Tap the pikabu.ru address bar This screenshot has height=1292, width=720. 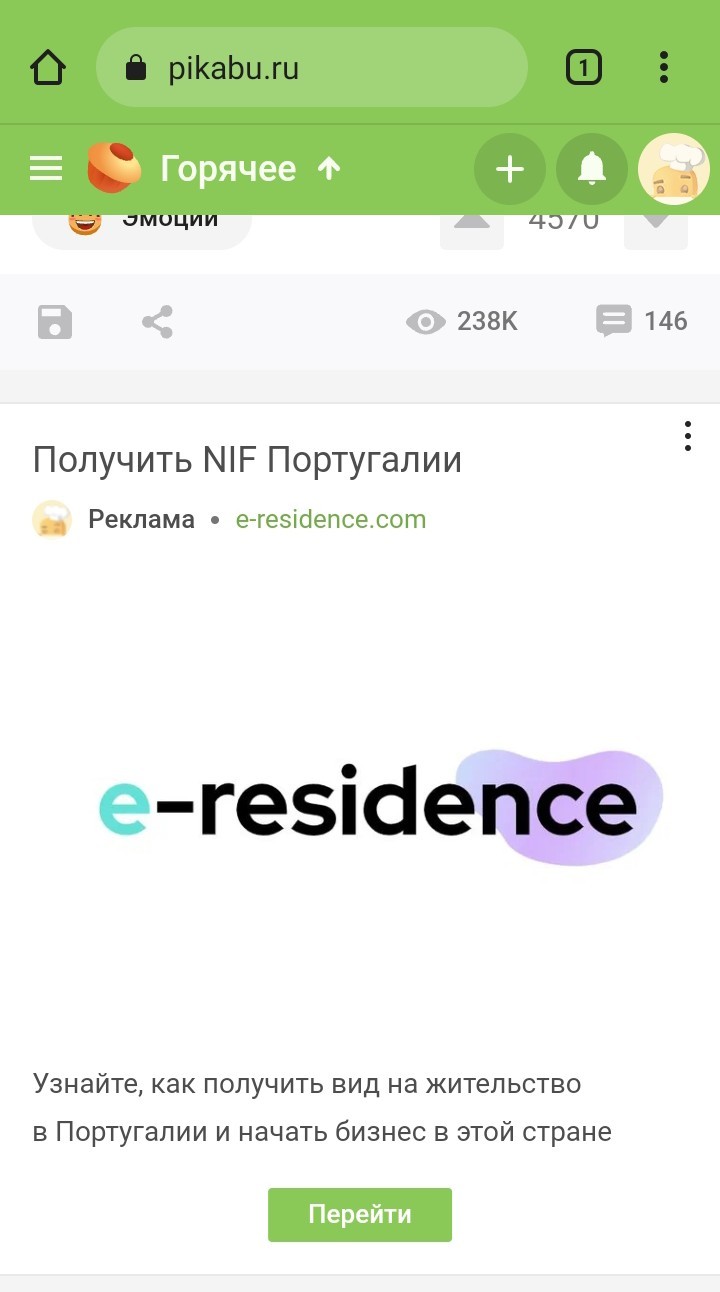tap(311, 68)
